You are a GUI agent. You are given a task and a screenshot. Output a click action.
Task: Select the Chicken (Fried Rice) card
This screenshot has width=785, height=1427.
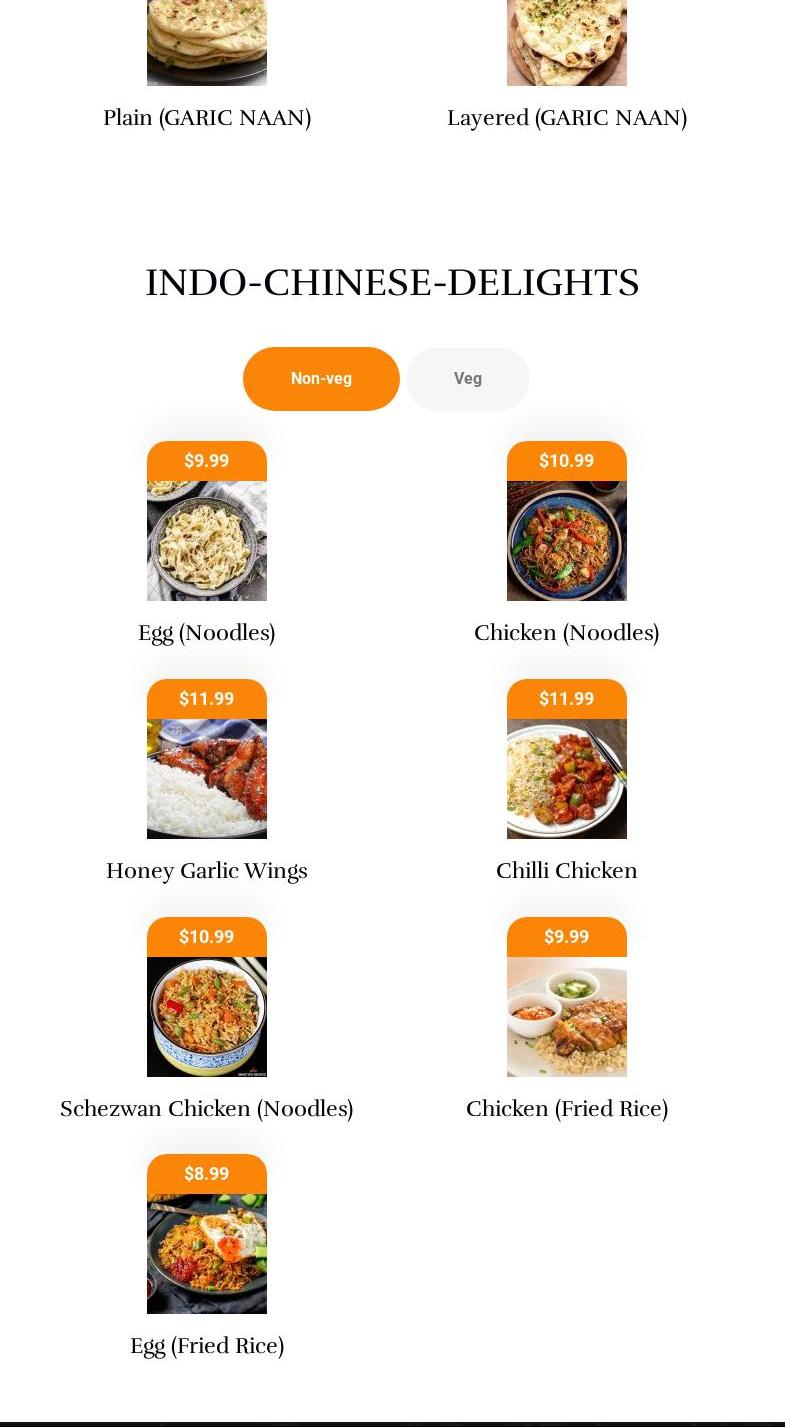pyautogui.click(x=566, y=1017)
